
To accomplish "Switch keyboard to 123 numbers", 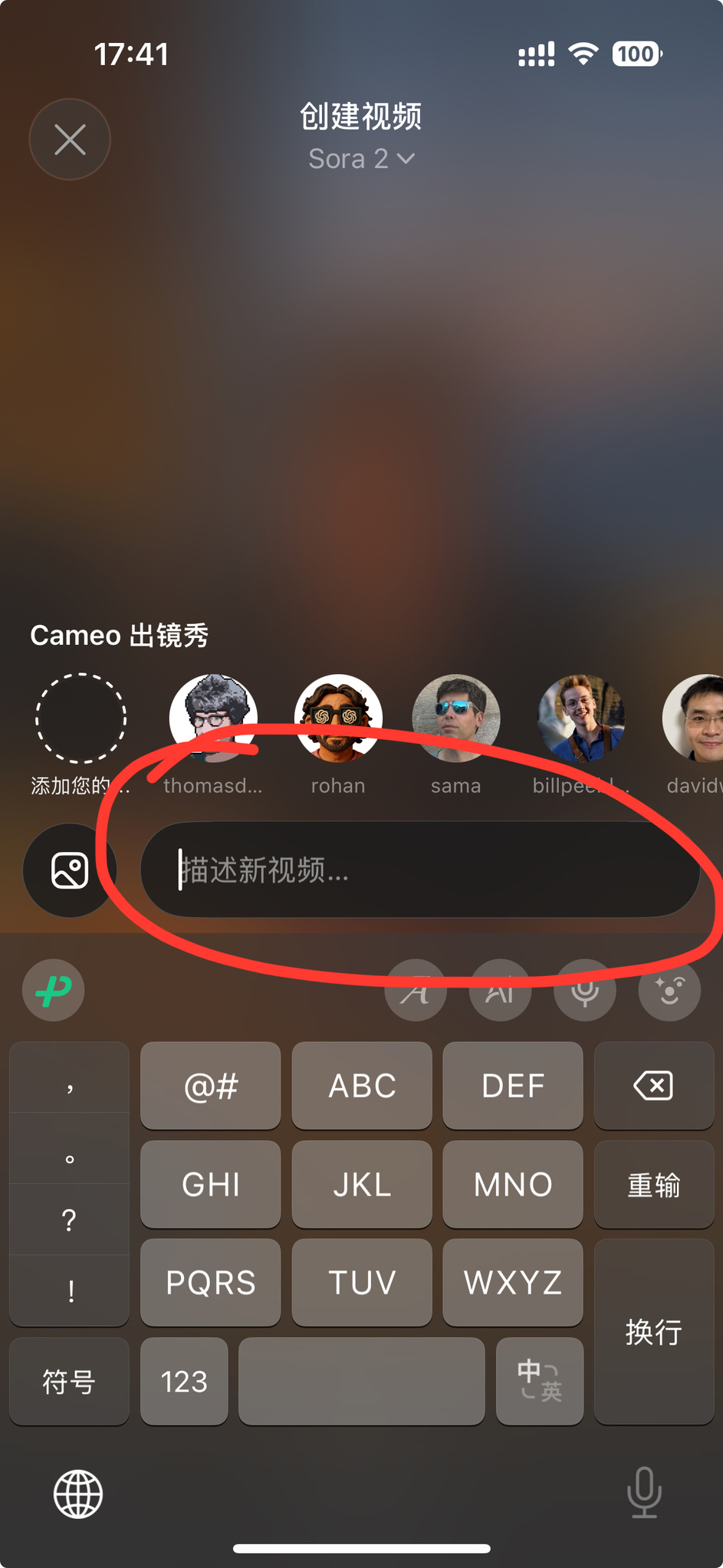I will (184, 1382).
